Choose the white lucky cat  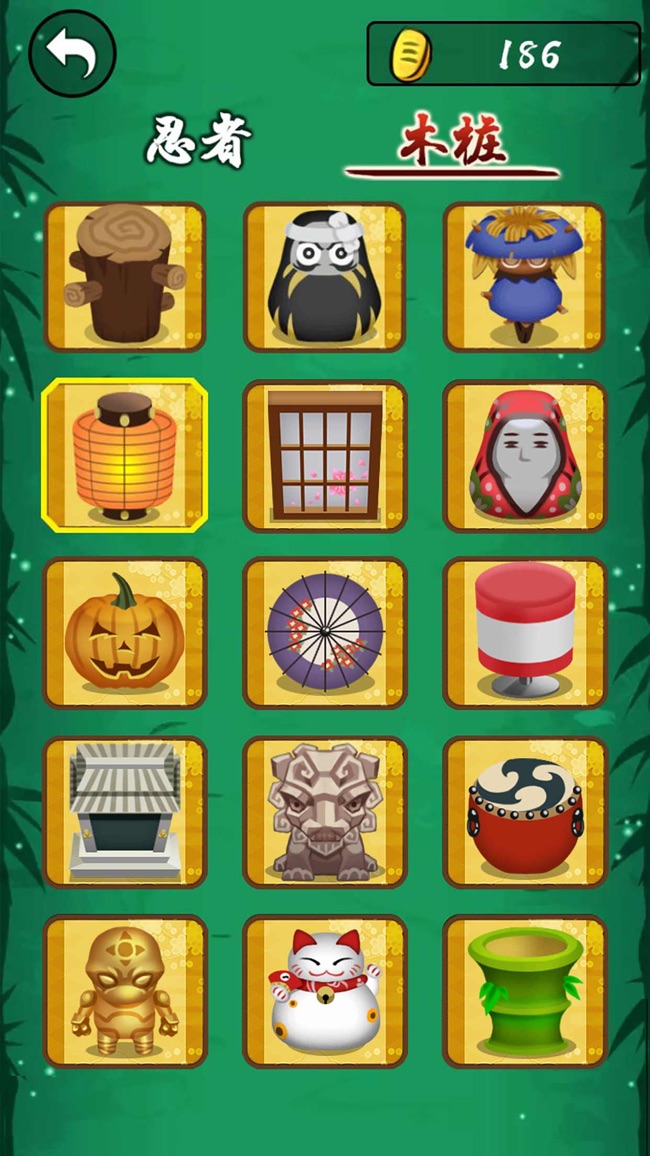click(x=324, y=992)
